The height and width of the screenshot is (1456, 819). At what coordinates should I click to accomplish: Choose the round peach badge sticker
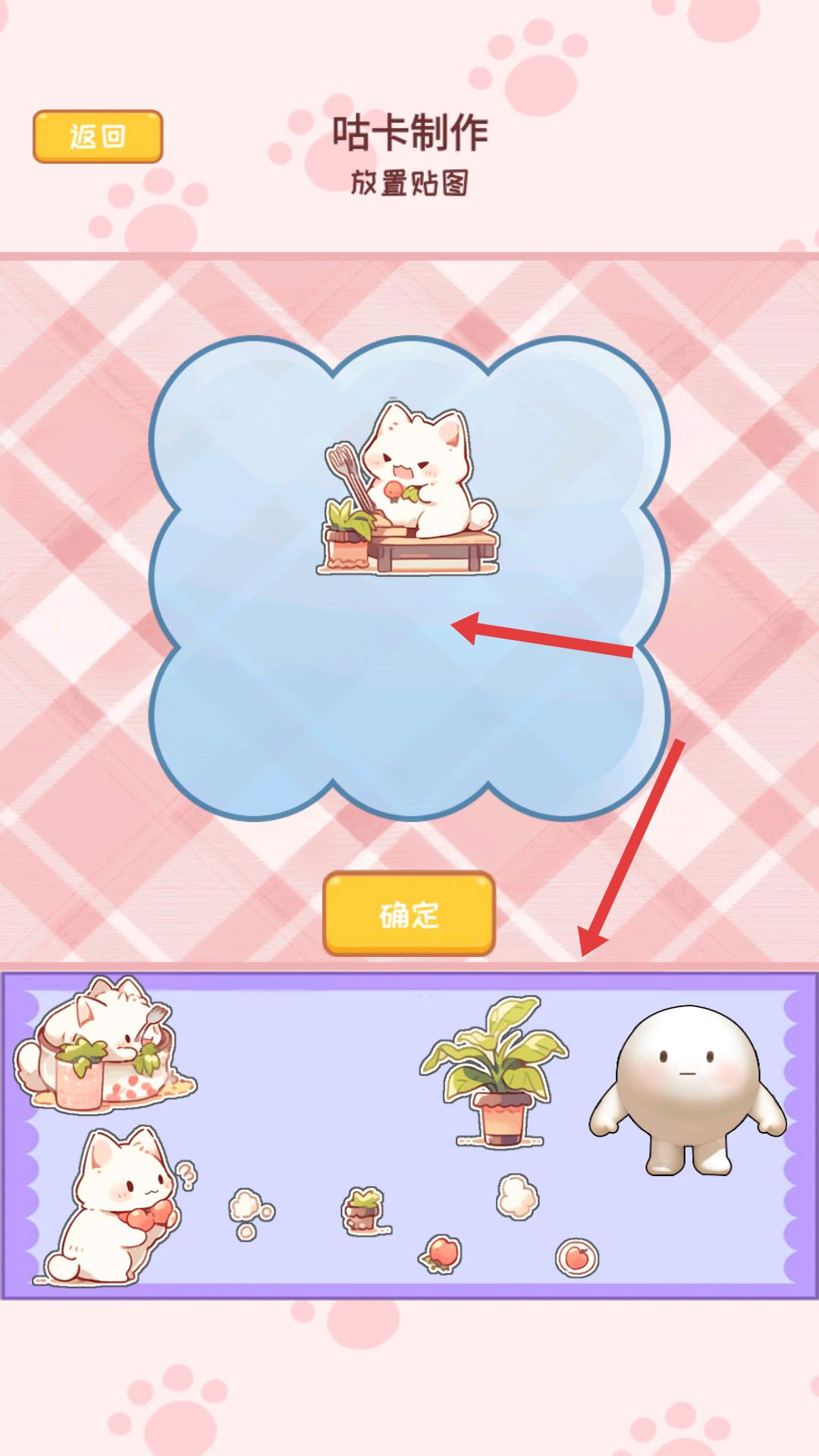coord(577,1257)
